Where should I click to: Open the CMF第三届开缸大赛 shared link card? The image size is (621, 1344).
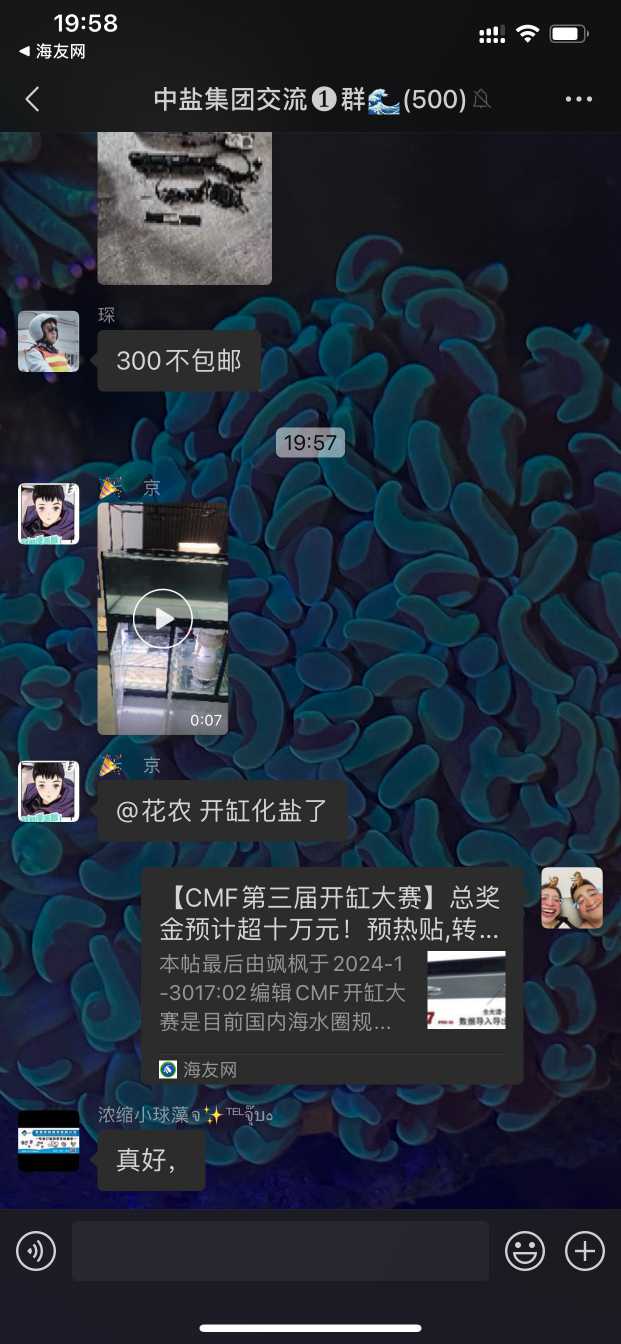[x=331, y=975]
